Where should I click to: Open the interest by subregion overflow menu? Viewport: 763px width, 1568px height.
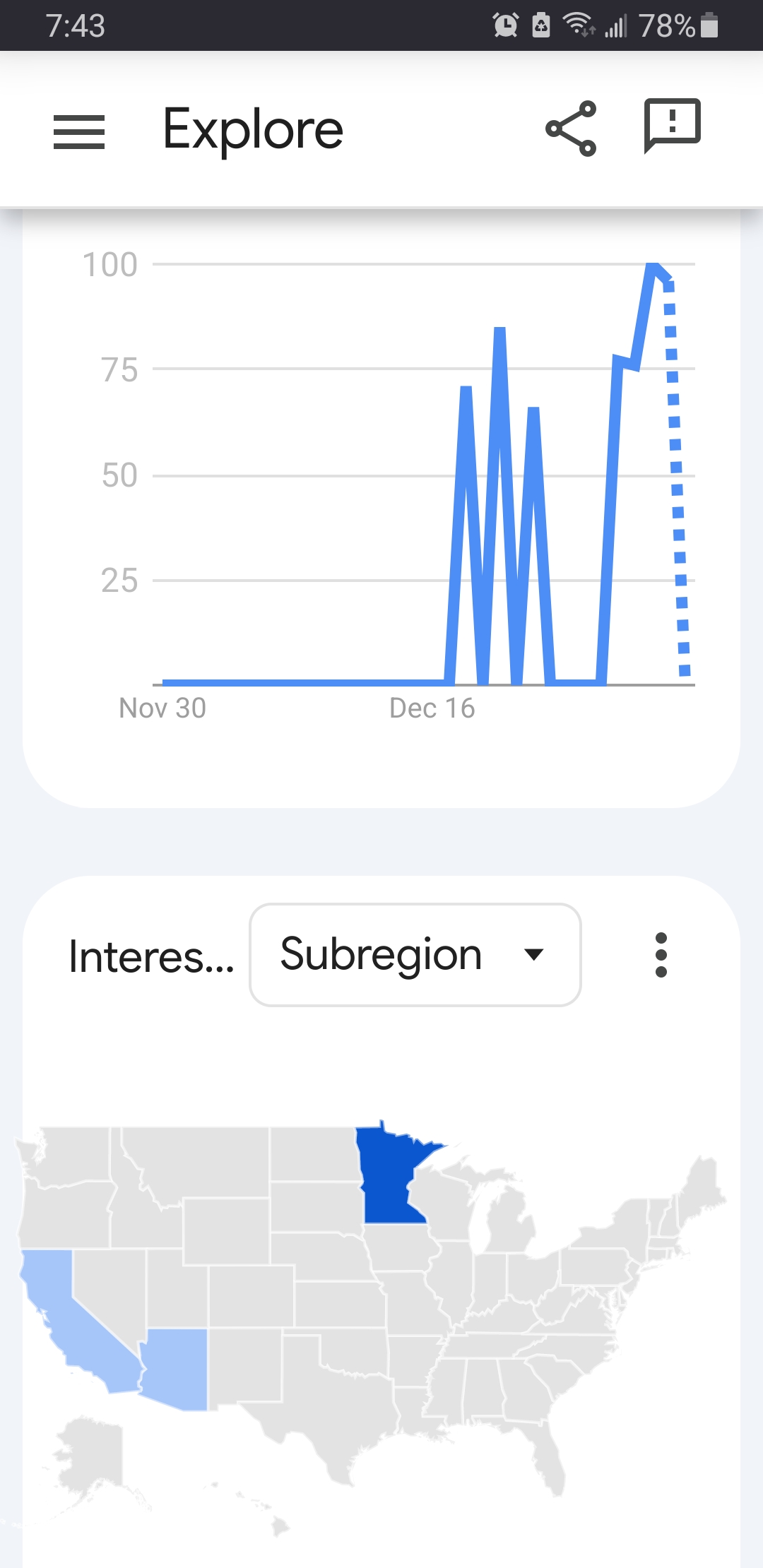(x=661, y=955)
